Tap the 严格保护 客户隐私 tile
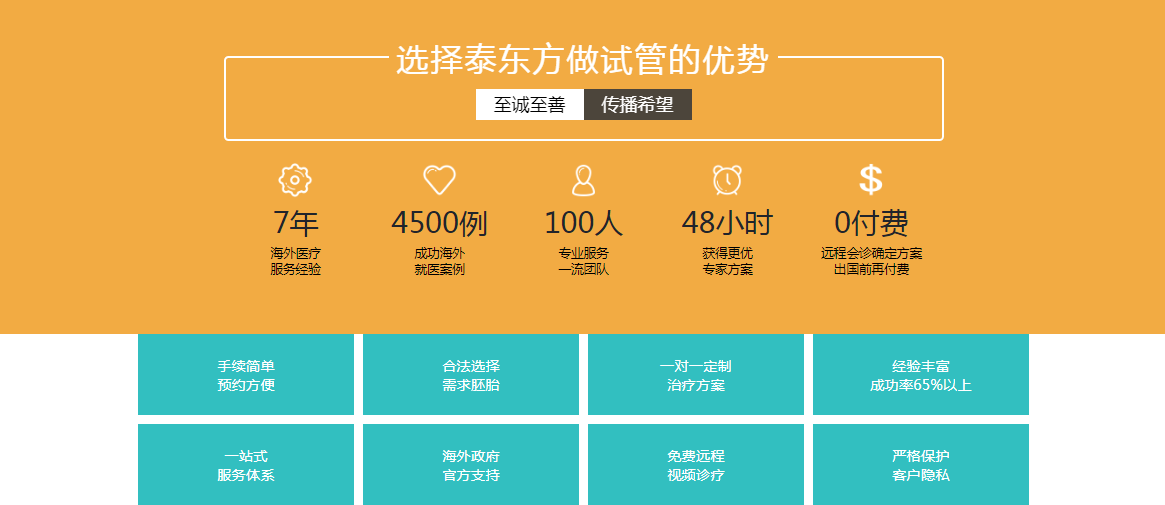 pyautogui.click(x=921, y=465)
